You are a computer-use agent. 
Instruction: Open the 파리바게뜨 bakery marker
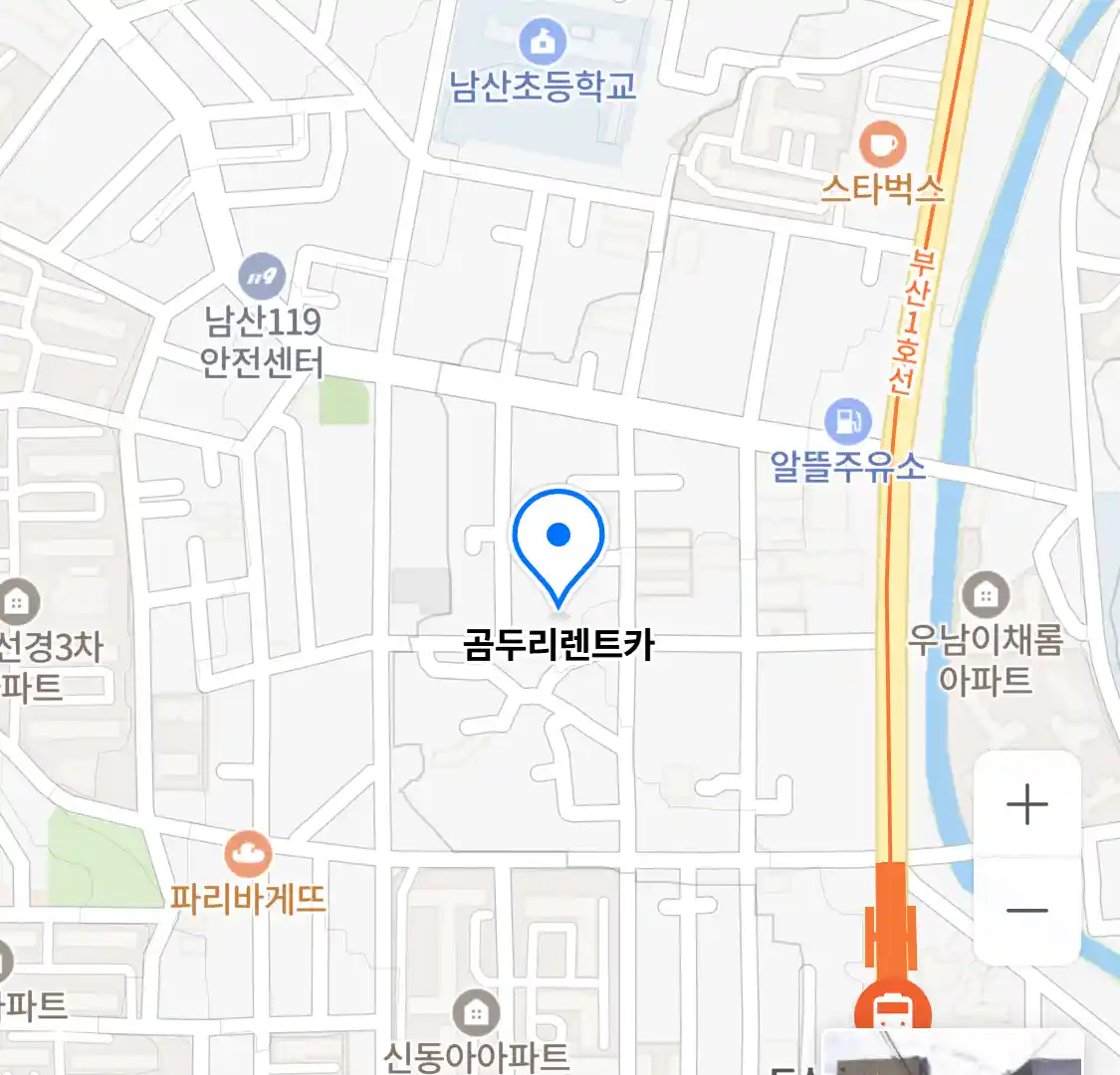[247, 854]
